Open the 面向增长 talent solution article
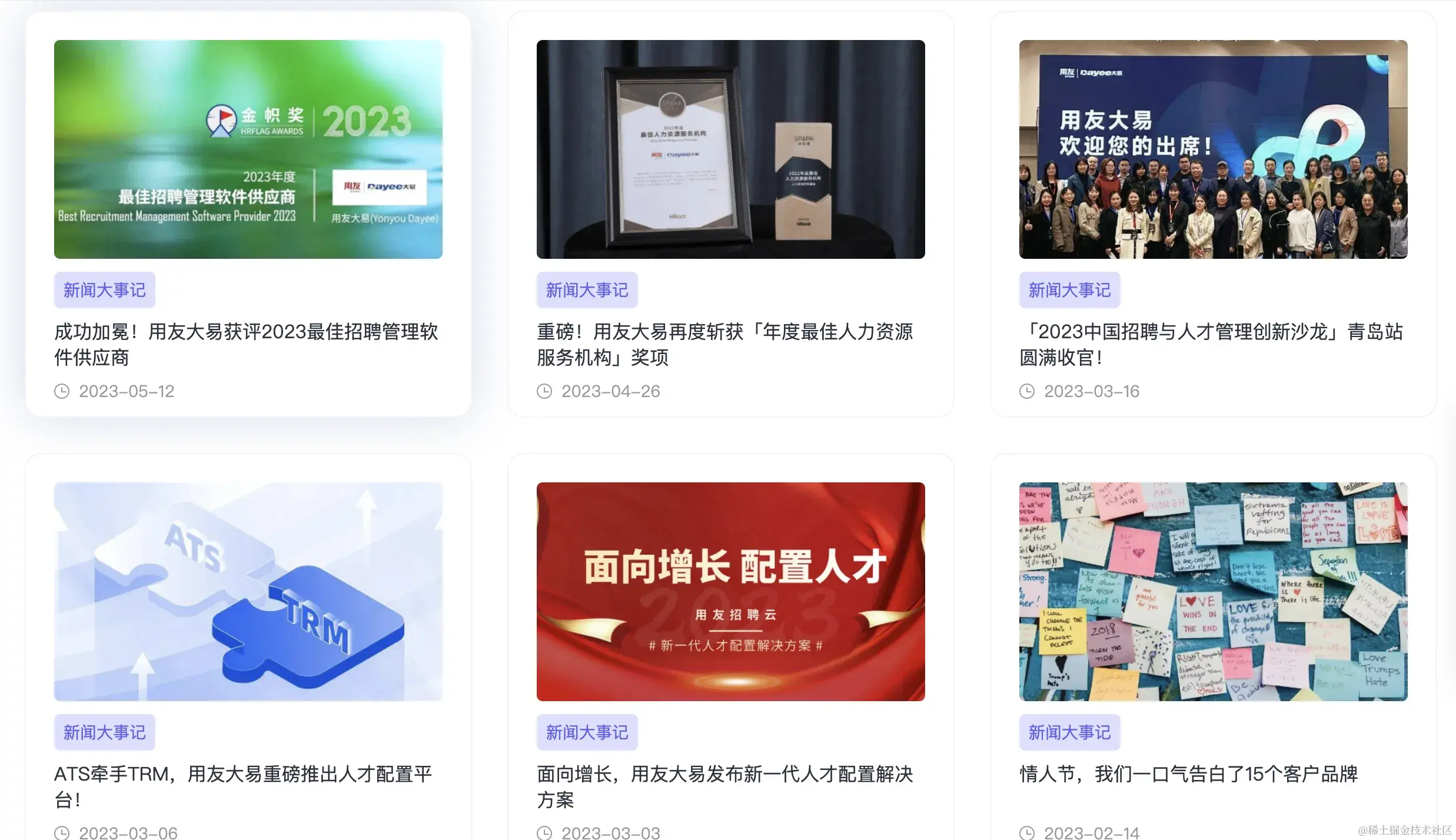Image resolution: width=1456 pixels, height=840 pixels. 724,786
